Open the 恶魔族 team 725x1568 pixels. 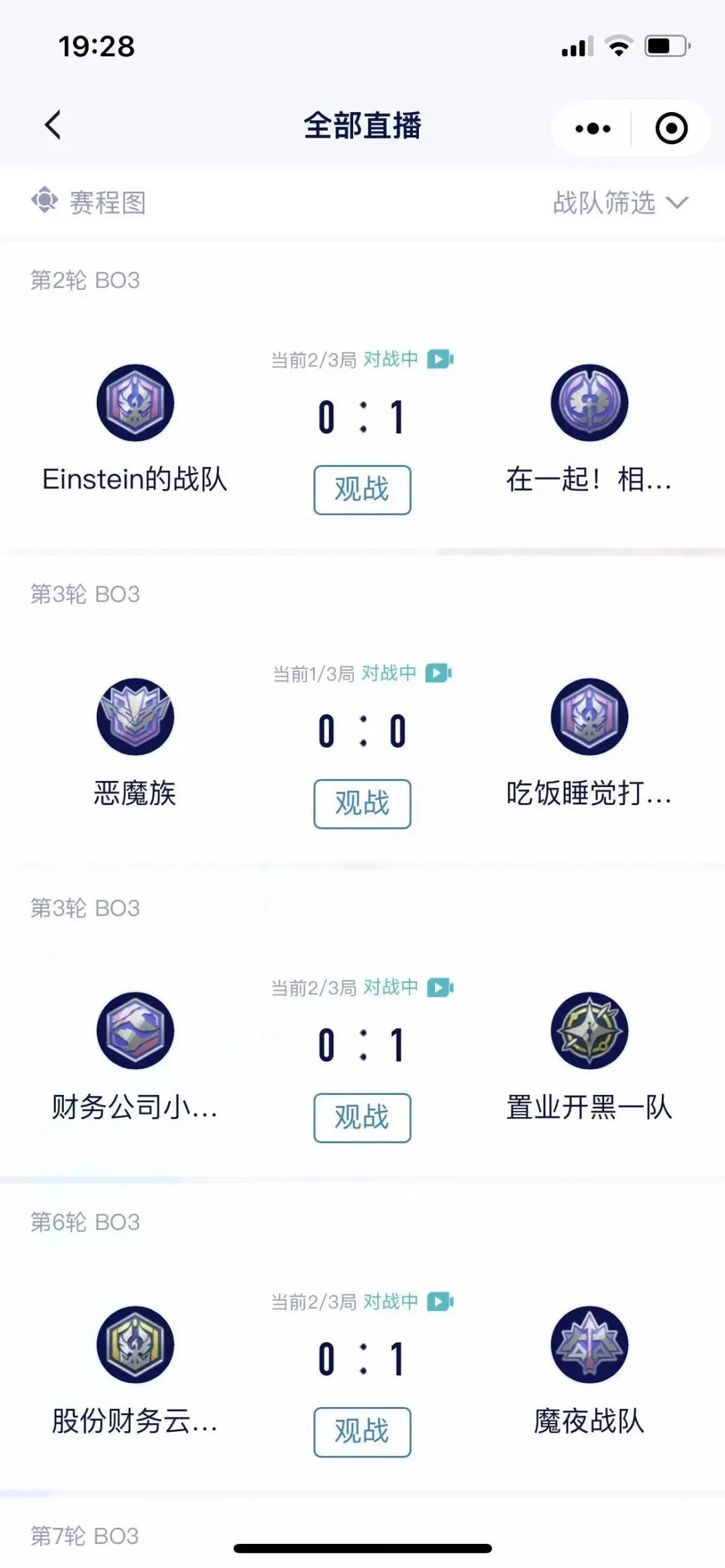[135, 718]
